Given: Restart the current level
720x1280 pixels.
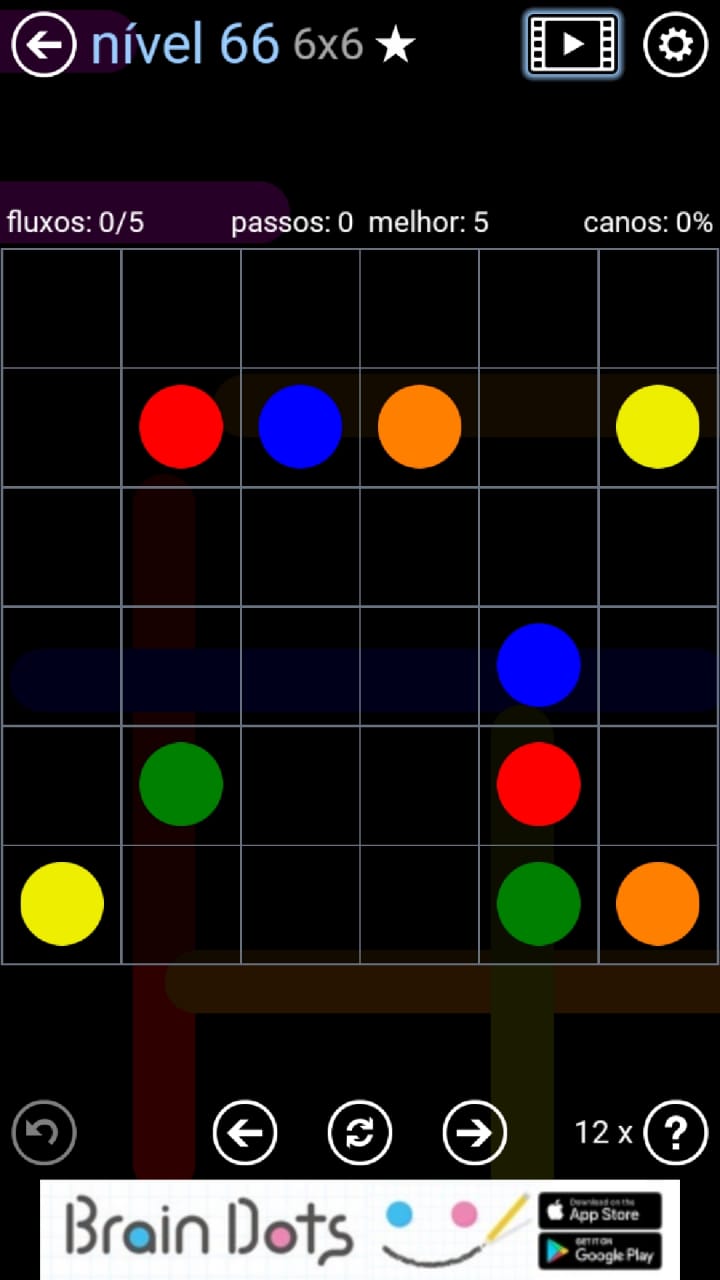Looking at the screenshot, I should pos(360,1132).
